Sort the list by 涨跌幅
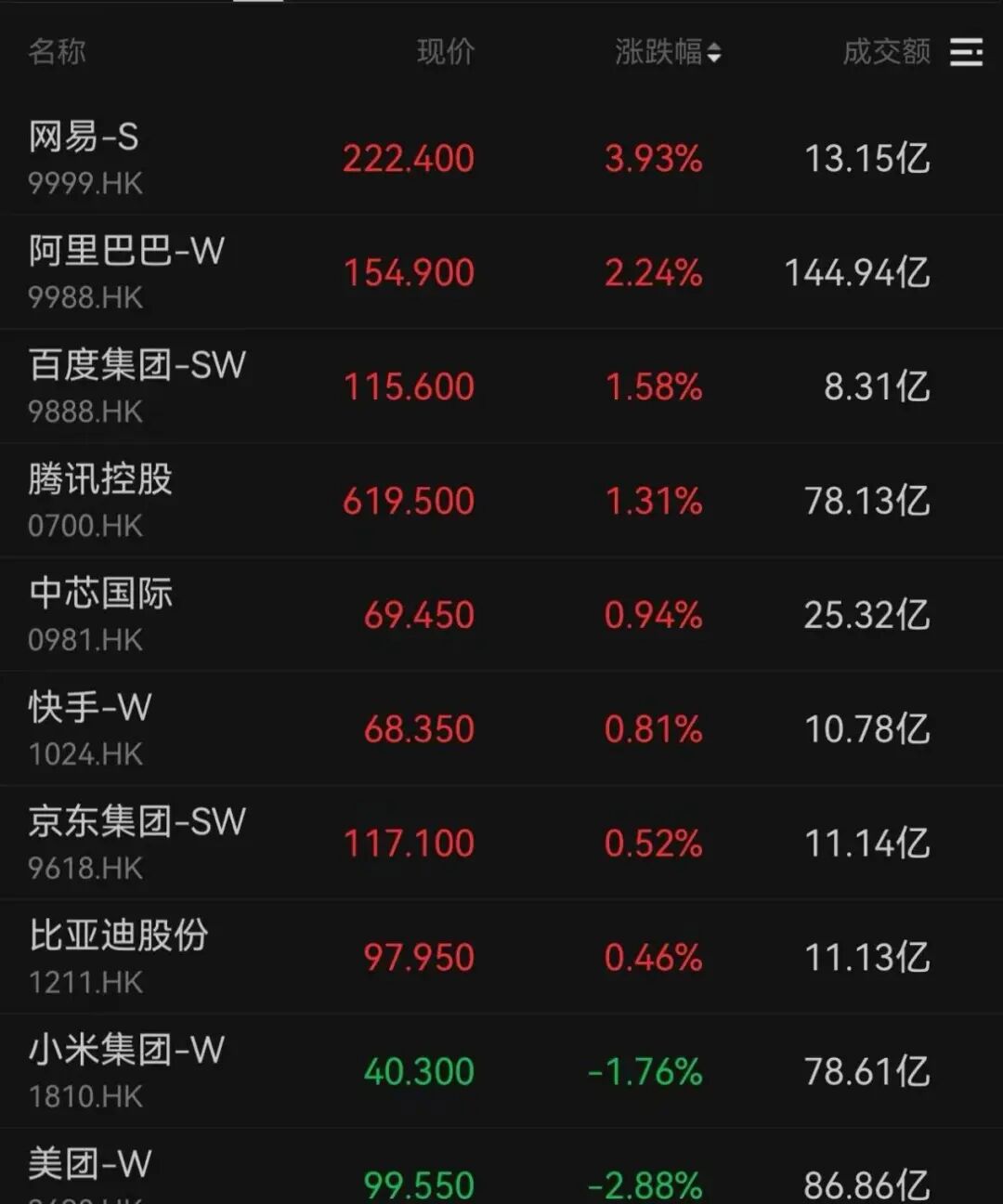This screenshot has width=1003, height=1204. (667, 52)
